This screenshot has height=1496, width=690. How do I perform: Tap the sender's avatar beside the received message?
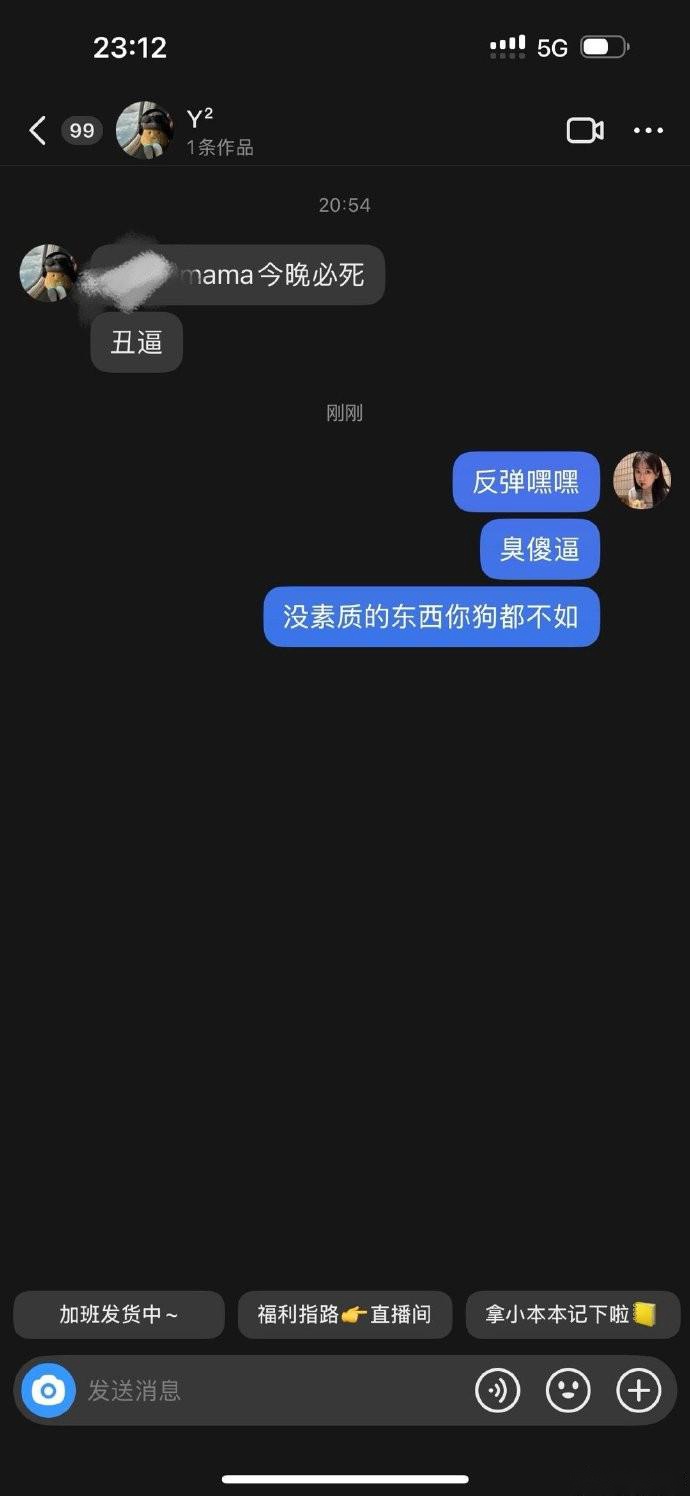pos(48,273)
